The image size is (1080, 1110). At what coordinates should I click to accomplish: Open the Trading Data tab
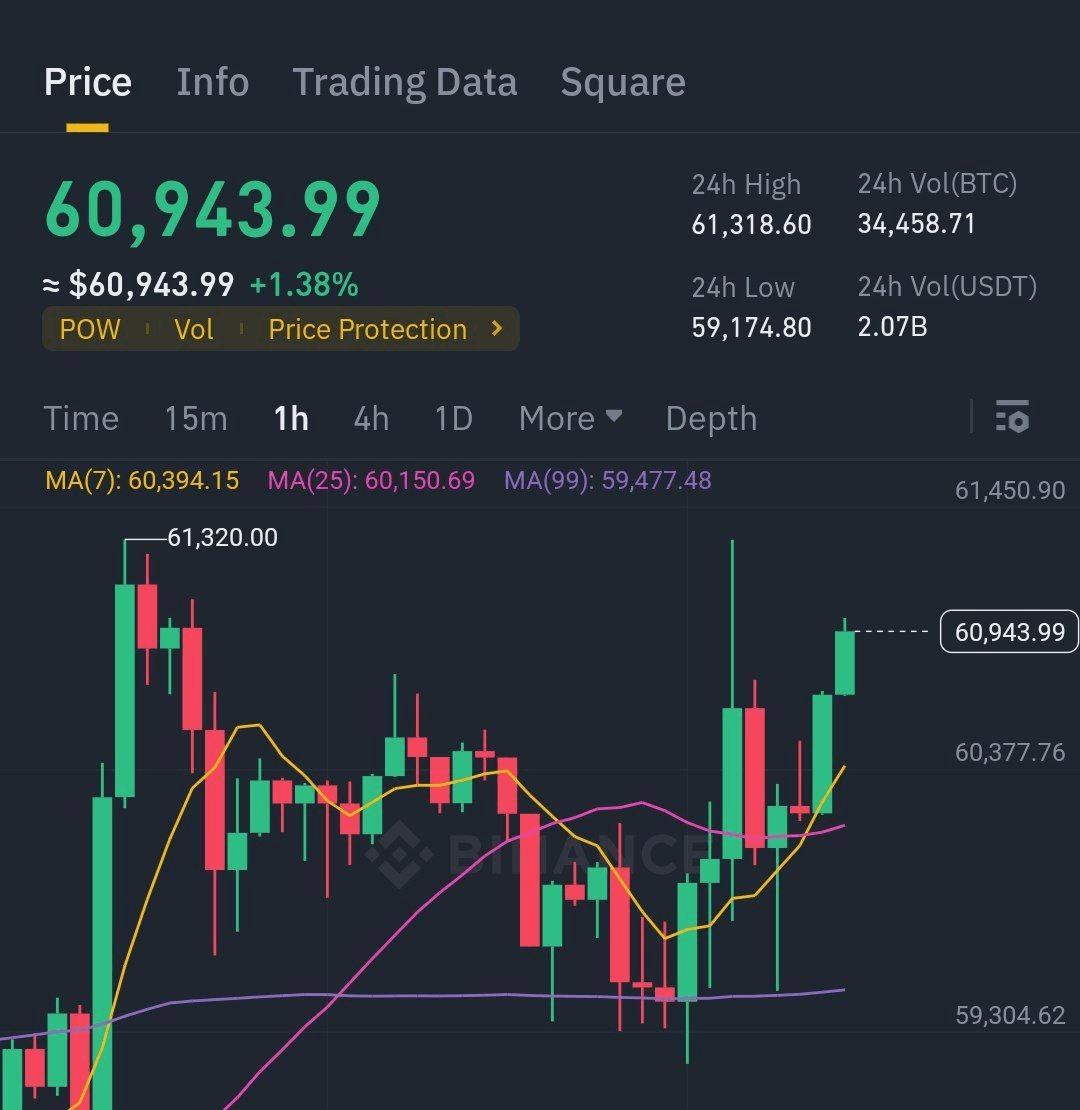(404, 82)
